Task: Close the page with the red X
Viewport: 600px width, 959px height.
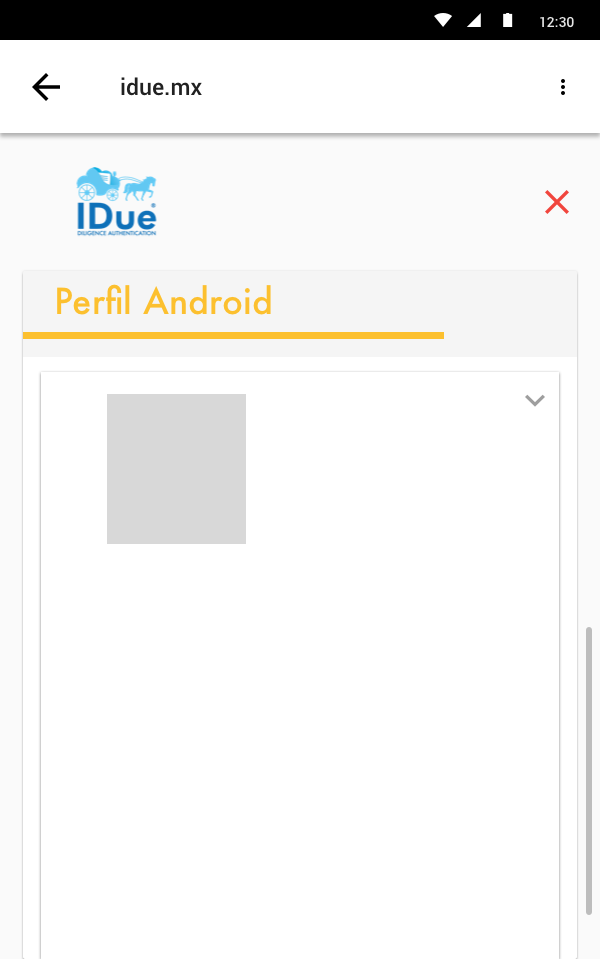Action: tap(557, 202)
